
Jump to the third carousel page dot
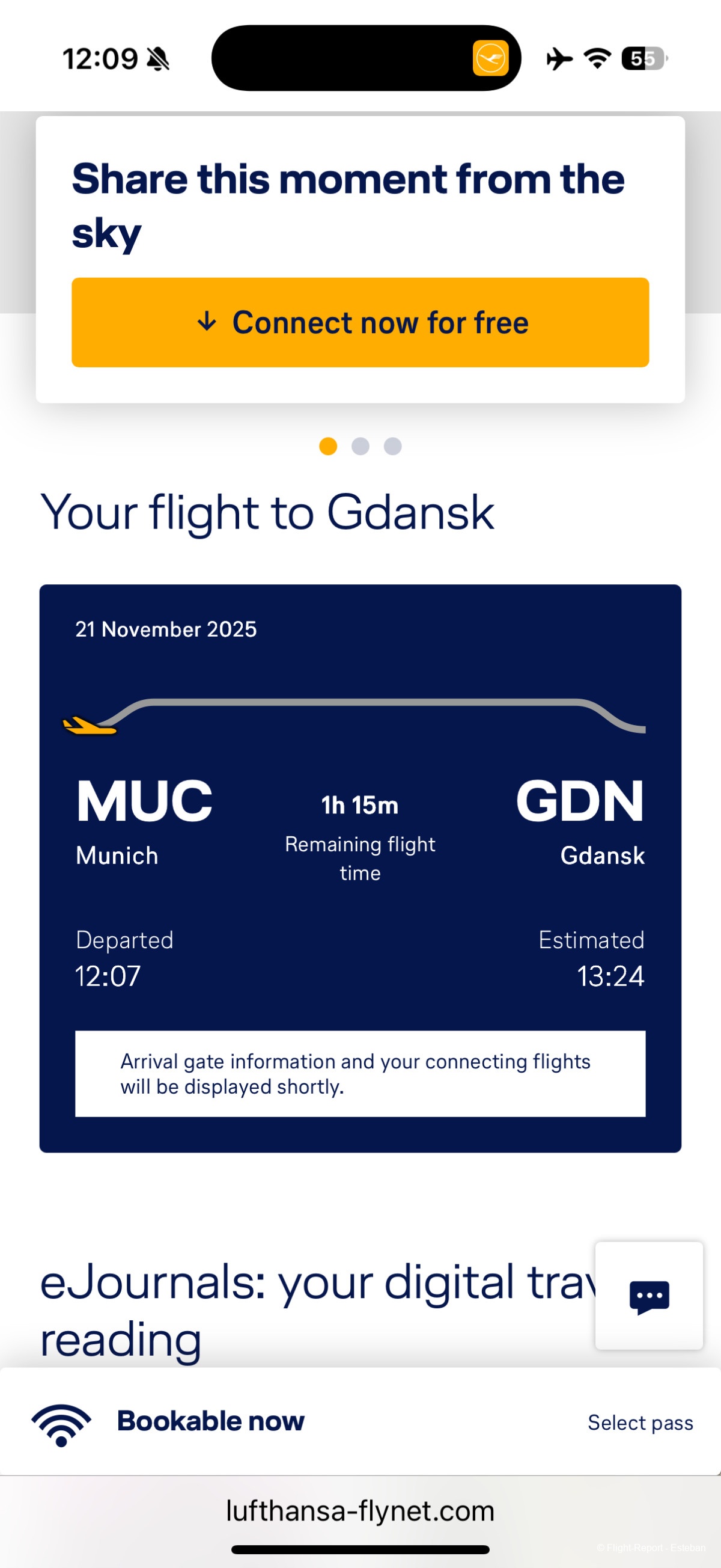click(x=392, y=446)
